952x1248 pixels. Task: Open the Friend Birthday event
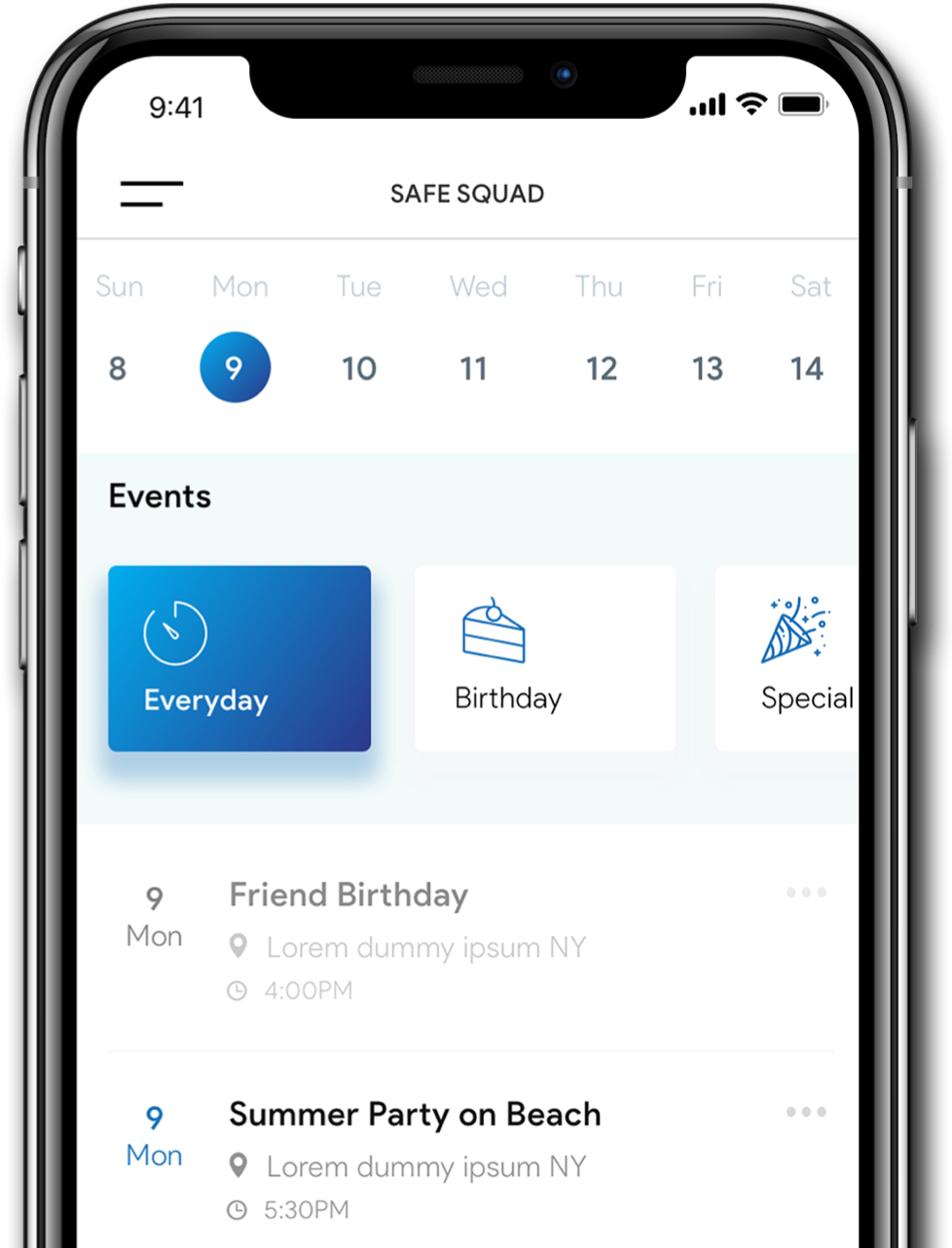[x=348, y=895]
